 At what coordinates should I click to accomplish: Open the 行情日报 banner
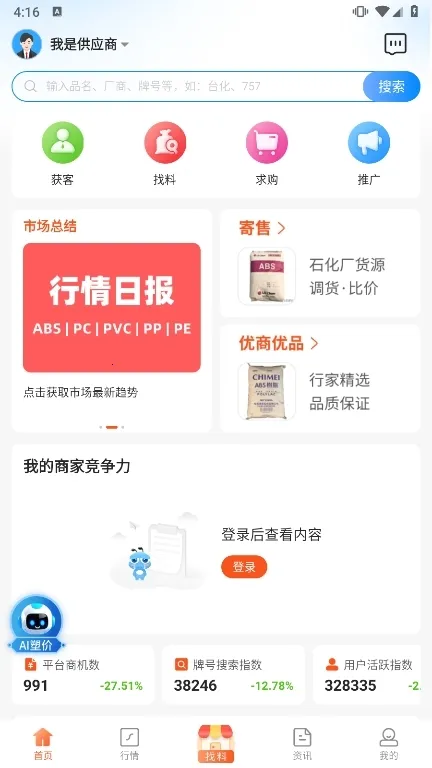(112, 308)
